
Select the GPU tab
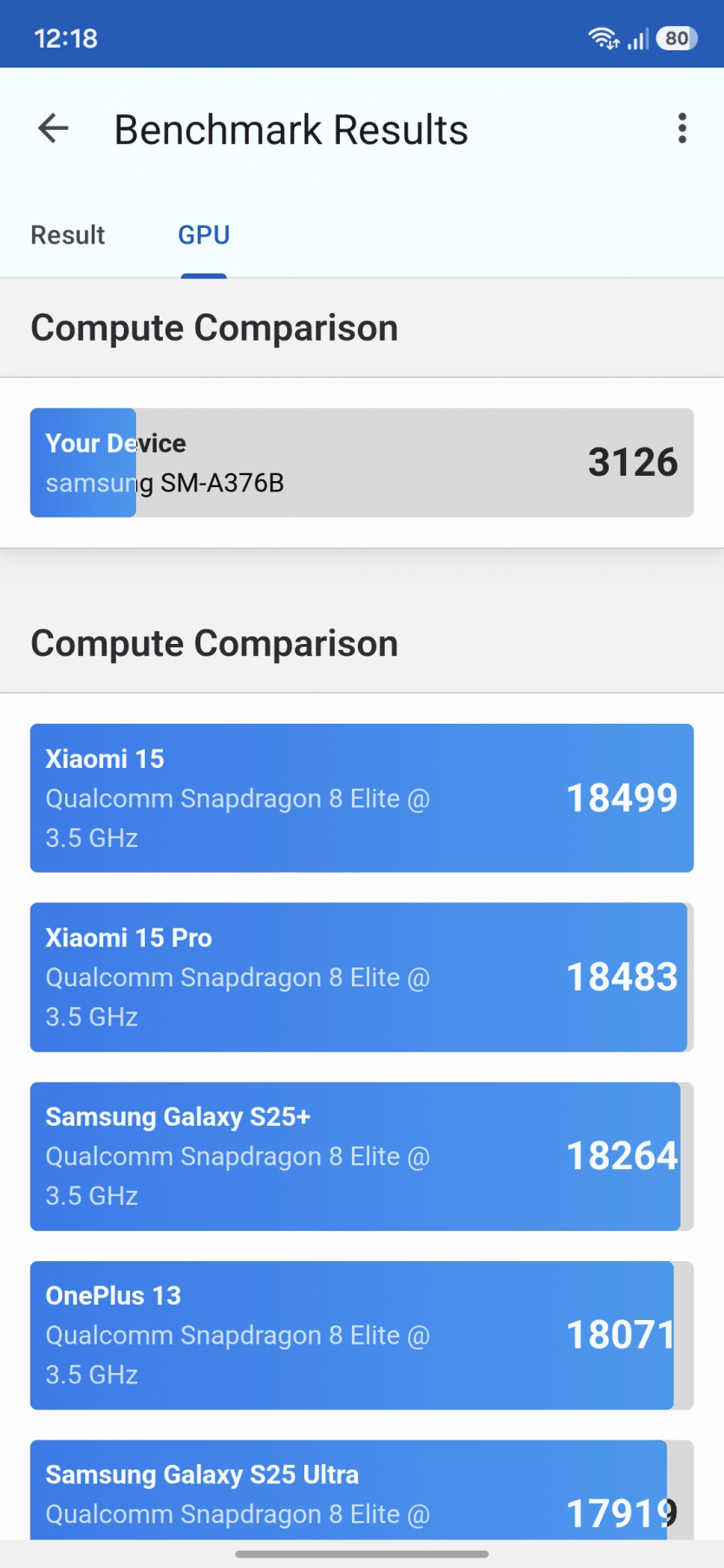pyautogui.click(x=204, y=235)
